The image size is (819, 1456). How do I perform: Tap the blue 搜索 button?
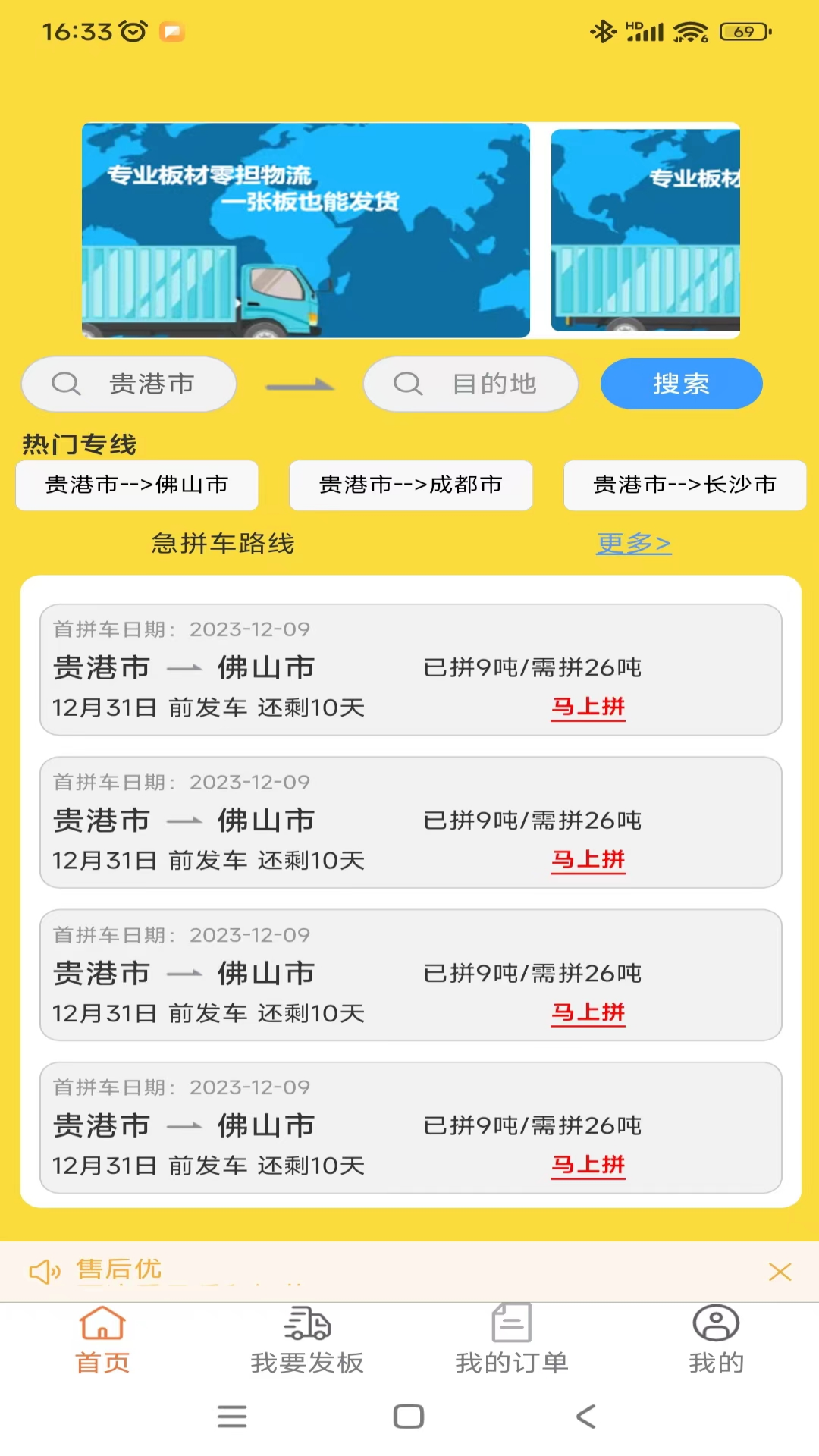681,384
